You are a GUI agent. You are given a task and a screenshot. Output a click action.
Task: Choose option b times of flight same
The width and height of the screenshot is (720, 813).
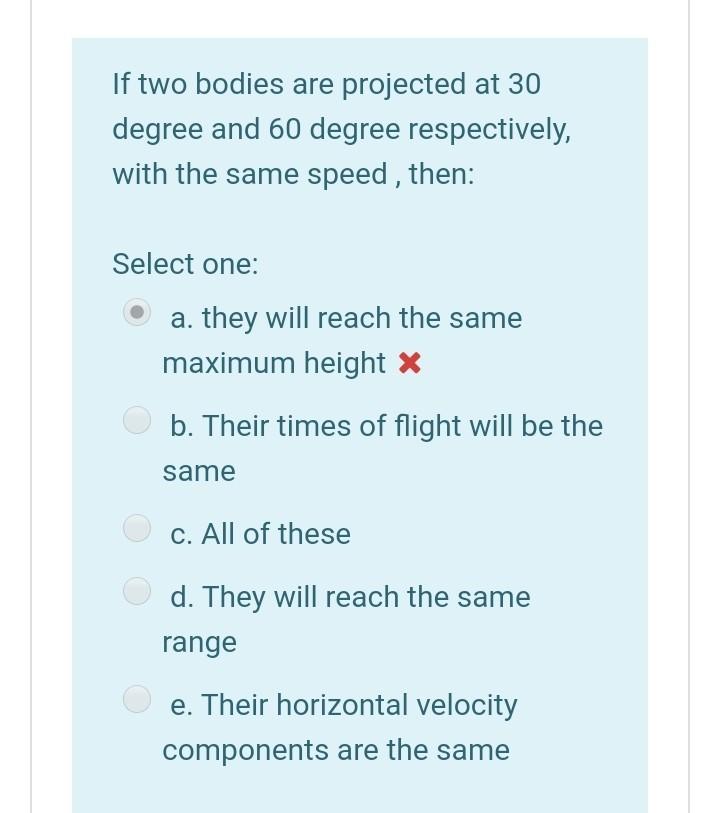click(x=137, y=420)
